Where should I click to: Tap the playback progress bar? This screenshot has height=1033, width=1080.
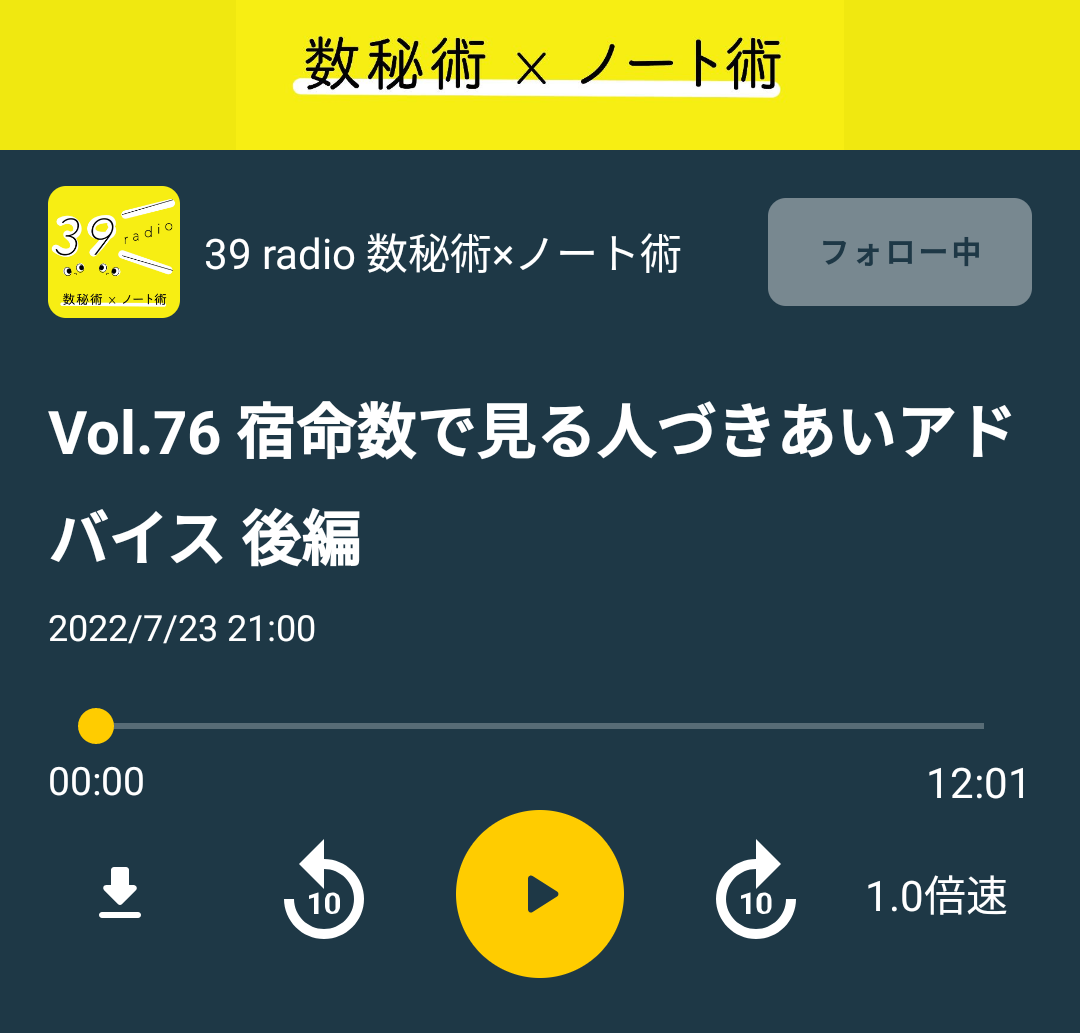coord(540,726)
